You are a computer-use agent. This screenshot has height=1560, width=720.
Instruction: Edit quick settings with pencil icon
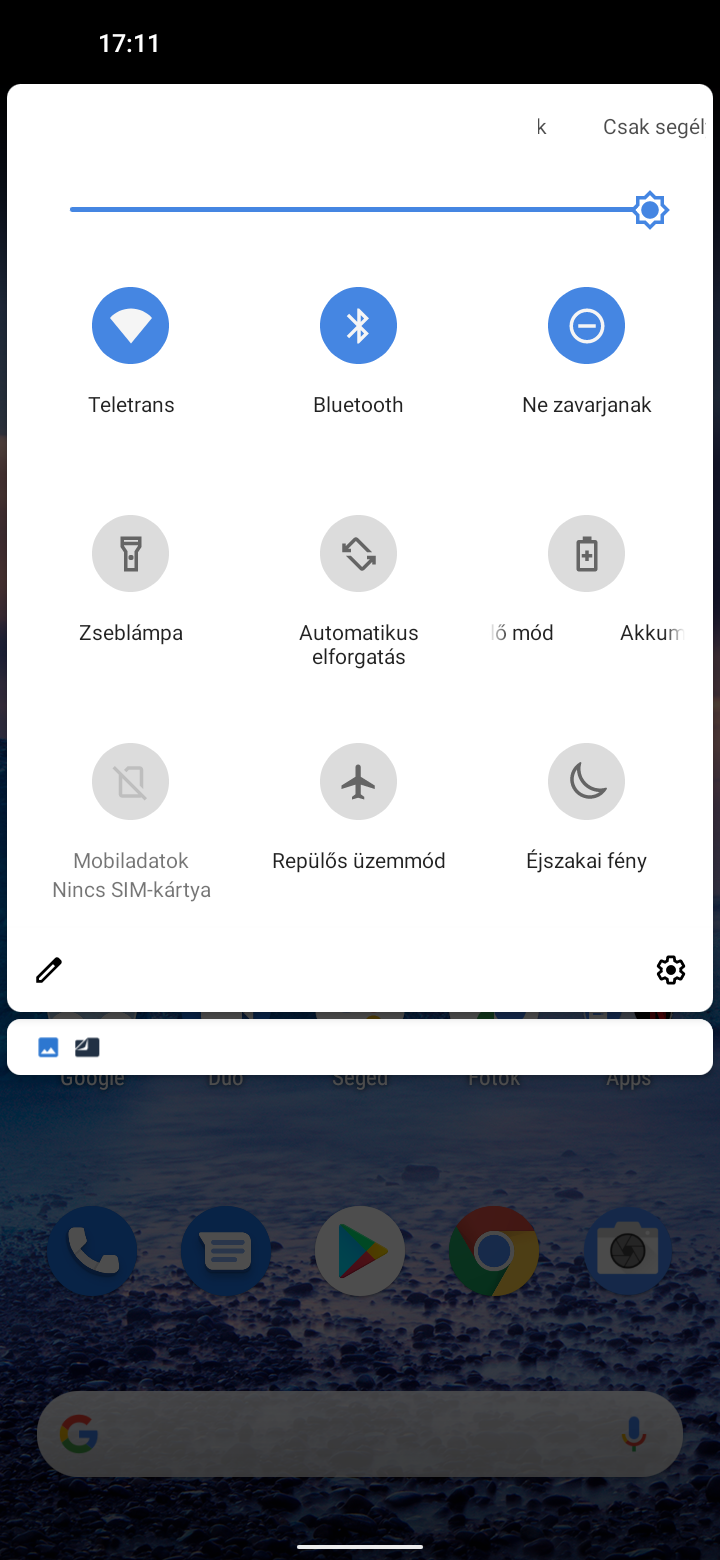tap(49, 970)
